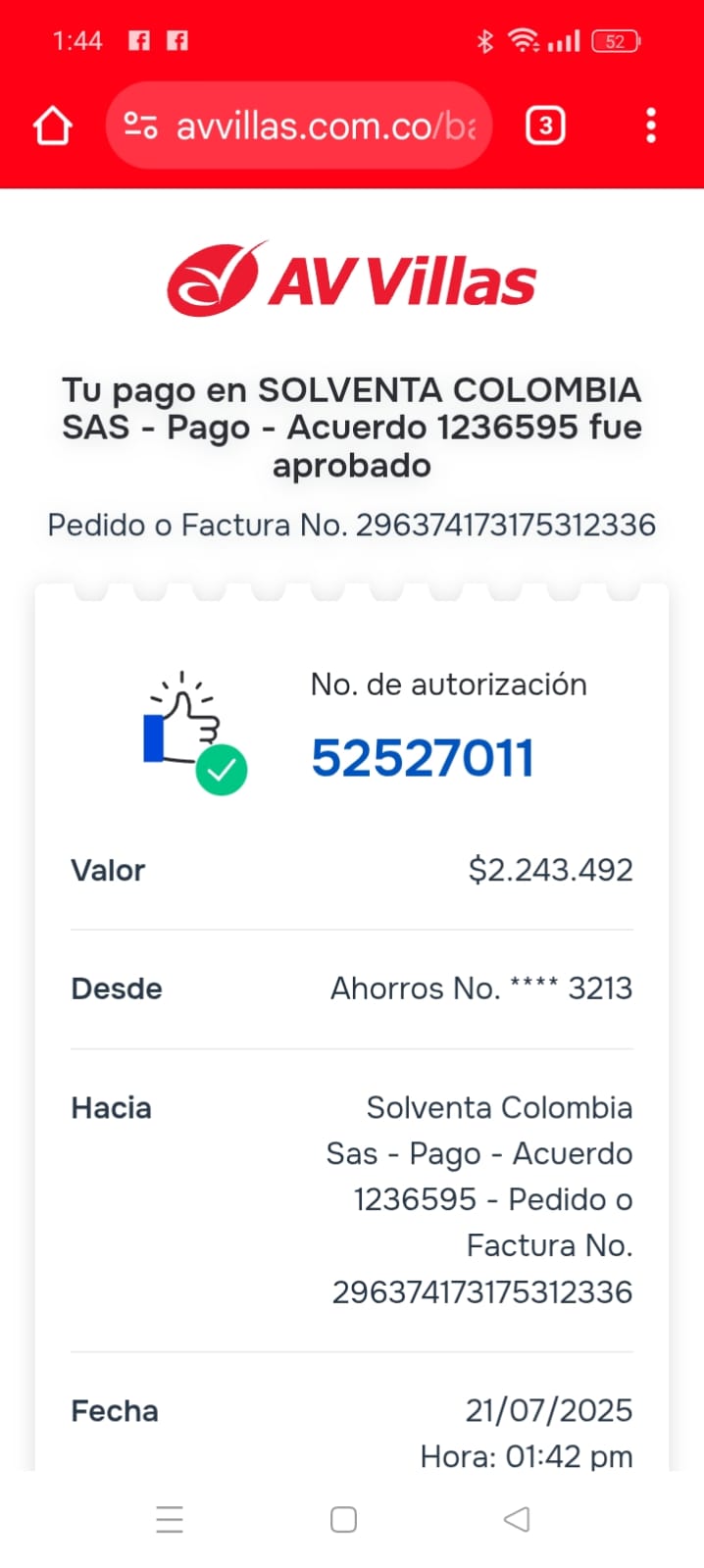The width and height of the screenshot is (704, 1568).
Task: Open recent apps from navigation bar
Action: (x=170, y=1519)
